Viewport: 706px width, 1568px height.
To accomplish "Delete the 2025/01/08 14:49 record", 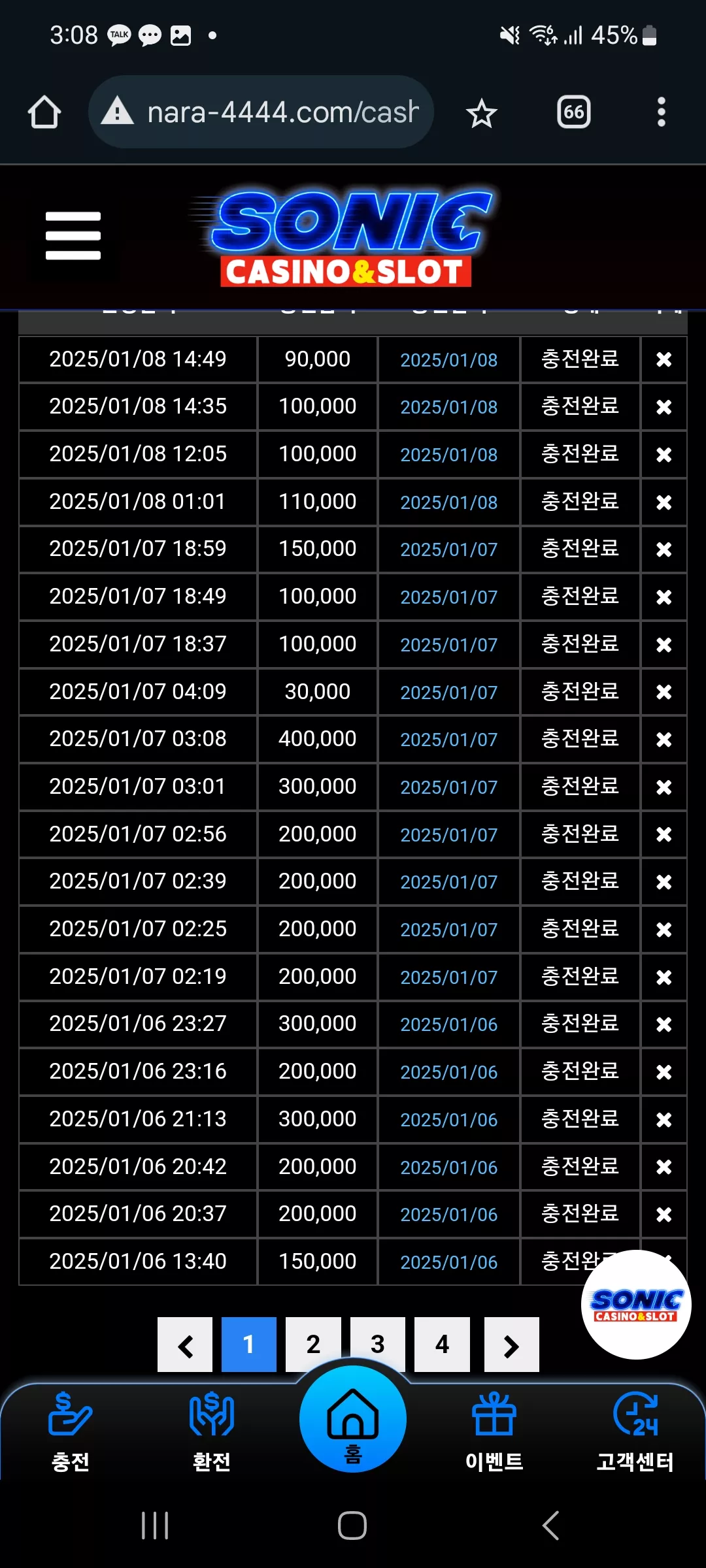I will tap(664, 359).
